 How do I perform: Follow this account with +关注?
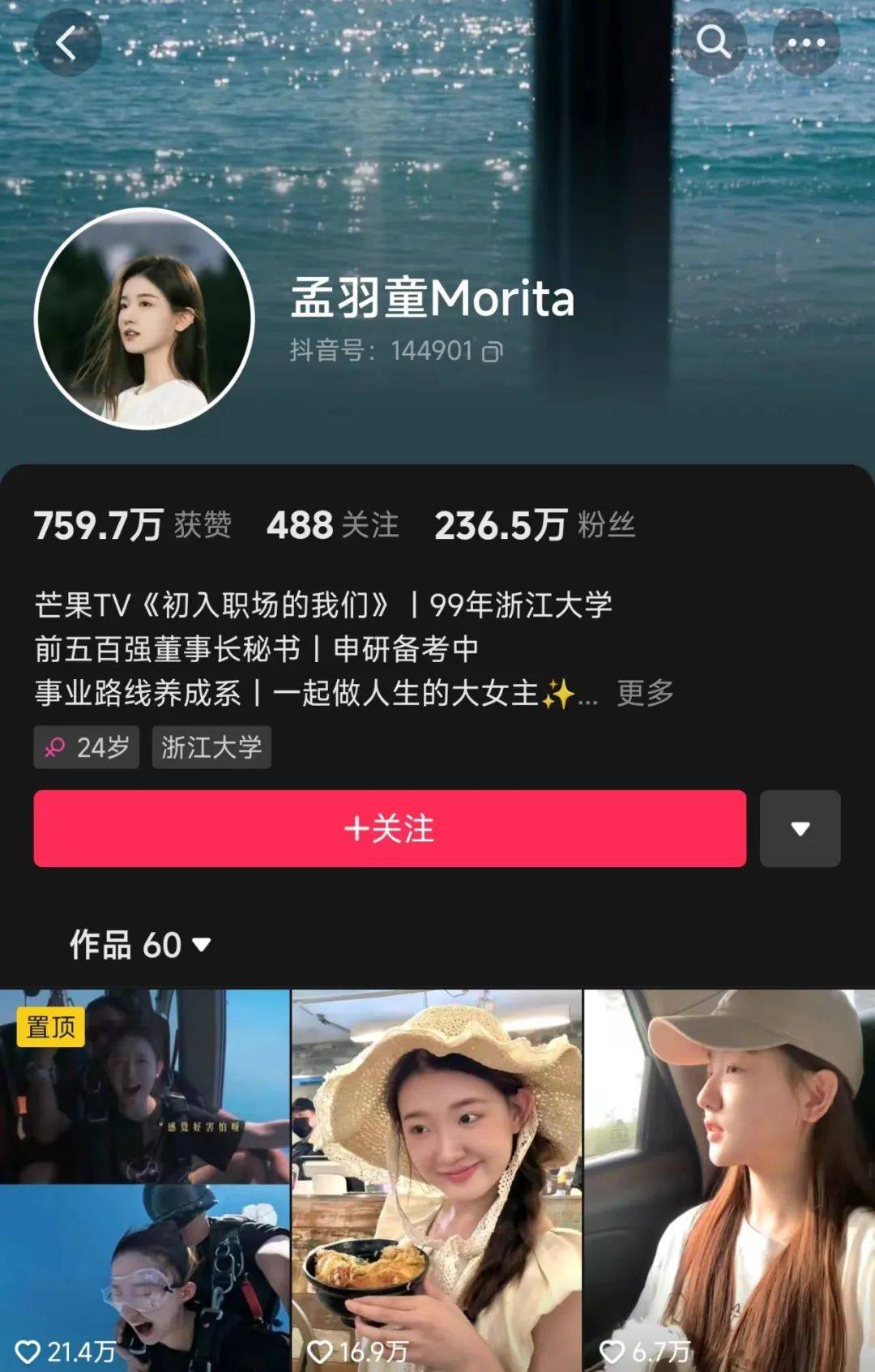390,828
